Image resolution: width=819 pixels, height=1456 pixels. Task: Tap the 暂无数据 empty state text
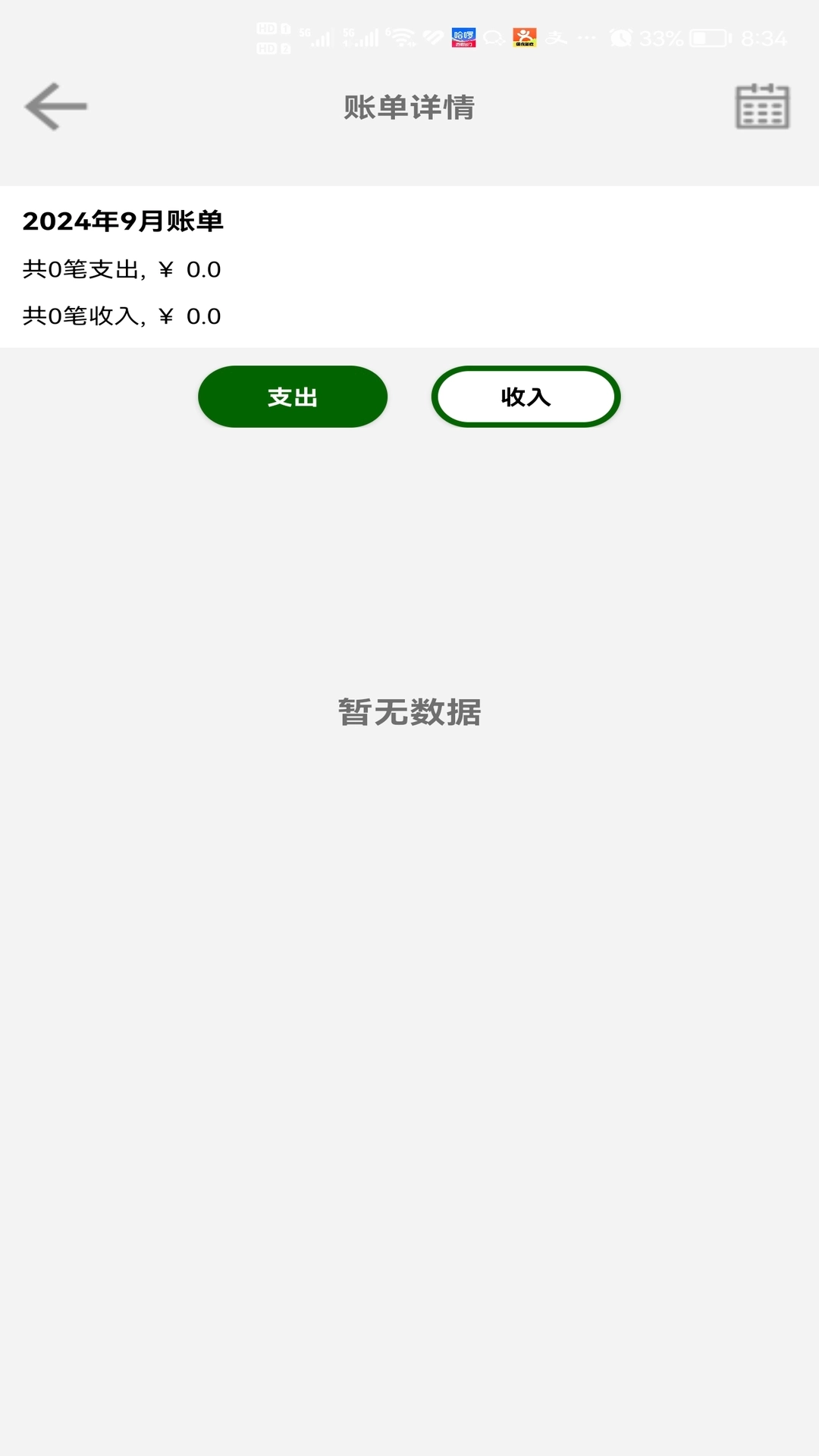[409, 711]
